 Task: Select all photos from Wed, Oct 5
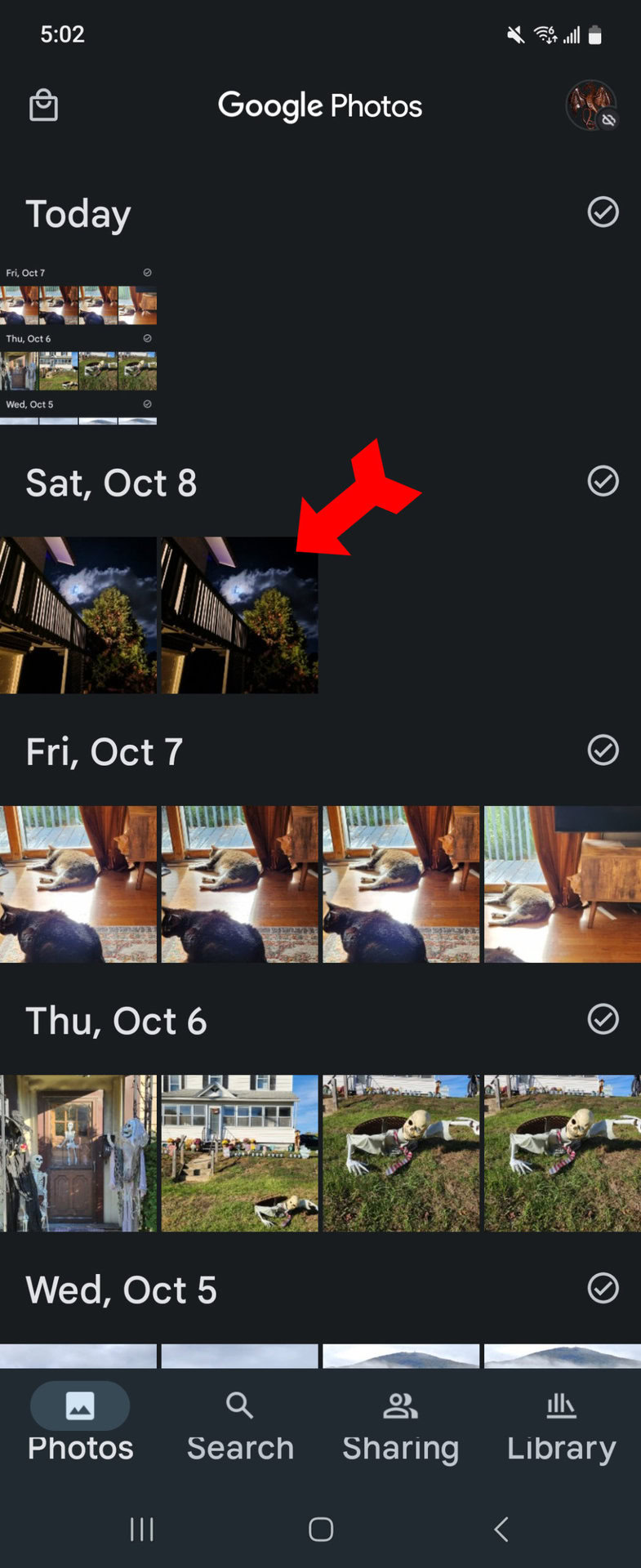click(x=603, y=1288)
